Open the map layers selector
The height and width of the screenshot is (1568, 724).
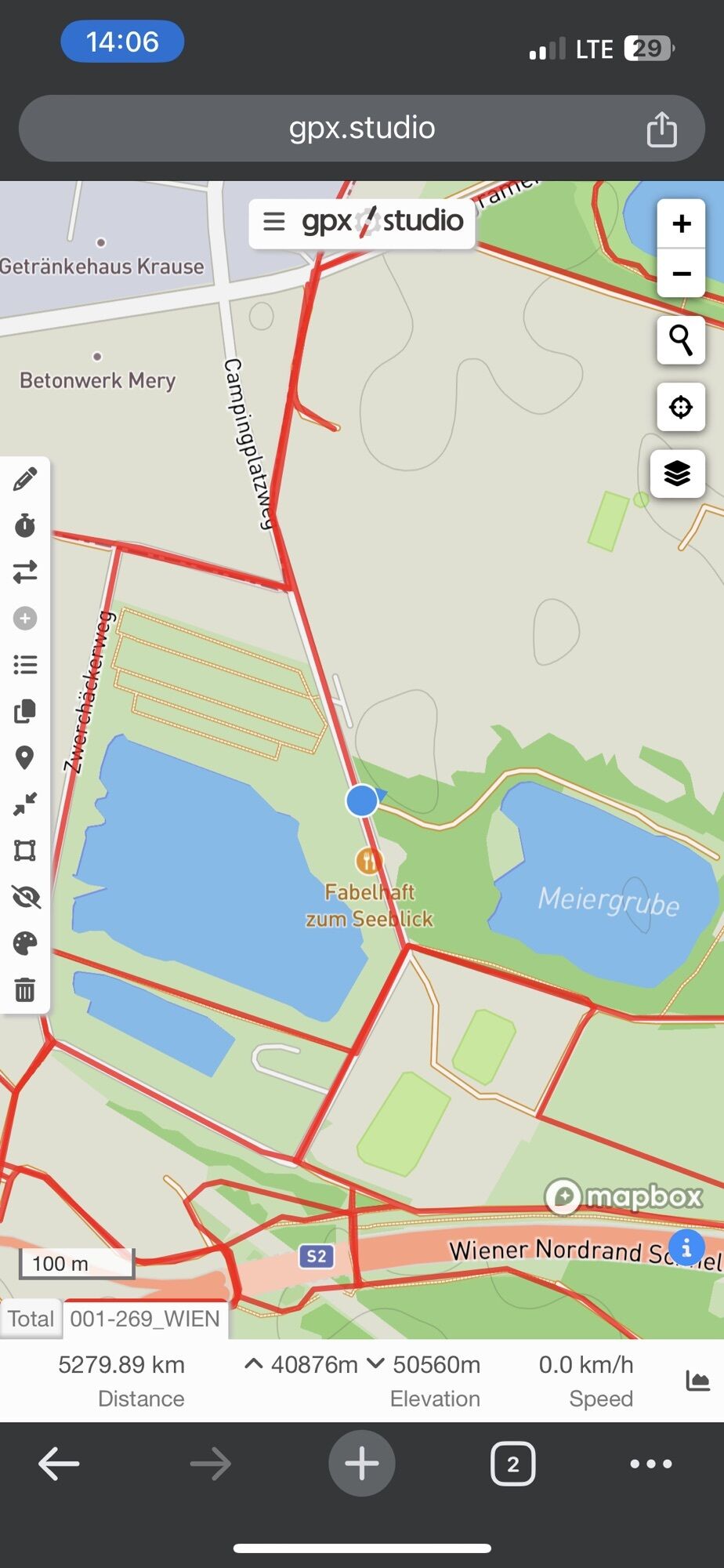point(678,474)
